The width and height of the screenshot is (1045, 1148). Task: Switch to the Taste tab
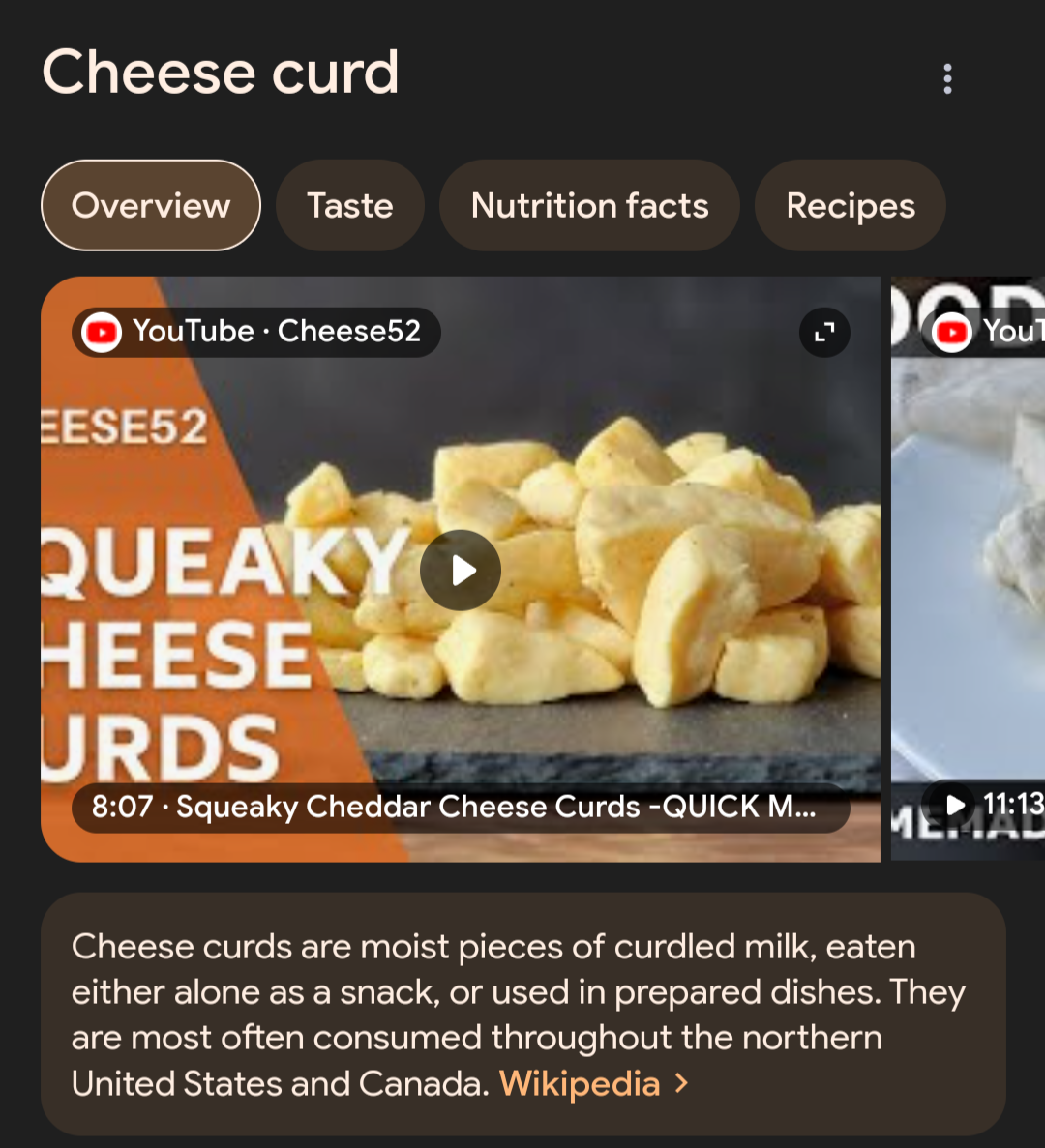tap(350, 205)
